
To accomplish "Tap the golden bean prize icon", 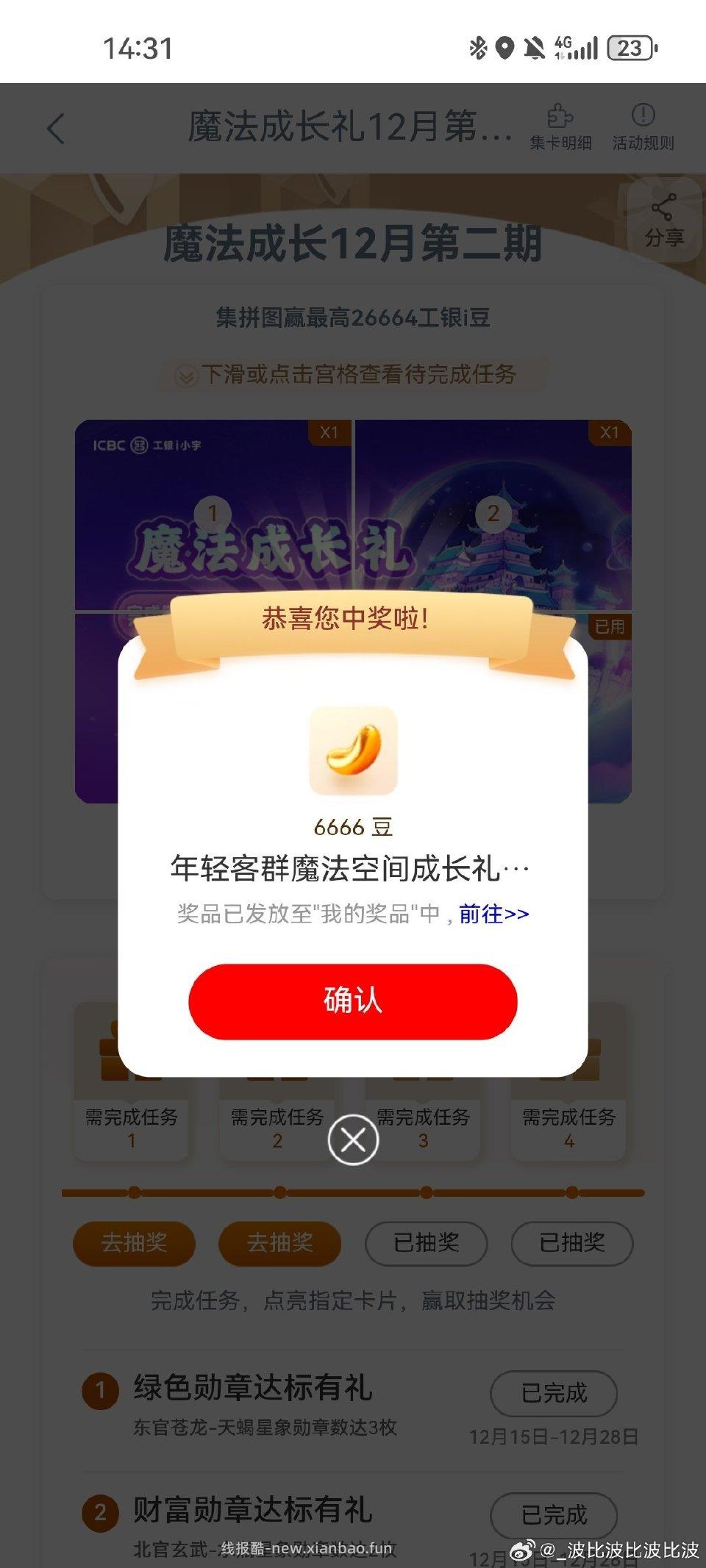I will pyautogui.click(x=352, y=750).
